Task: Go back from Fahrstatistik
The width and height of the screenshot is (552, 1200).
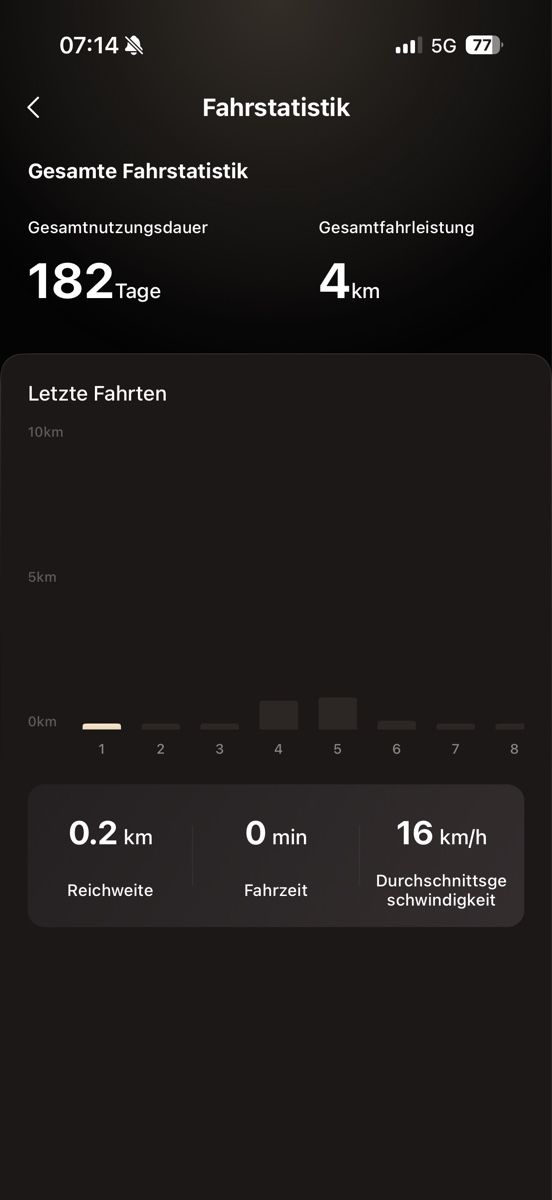Action: coord(33,107)
